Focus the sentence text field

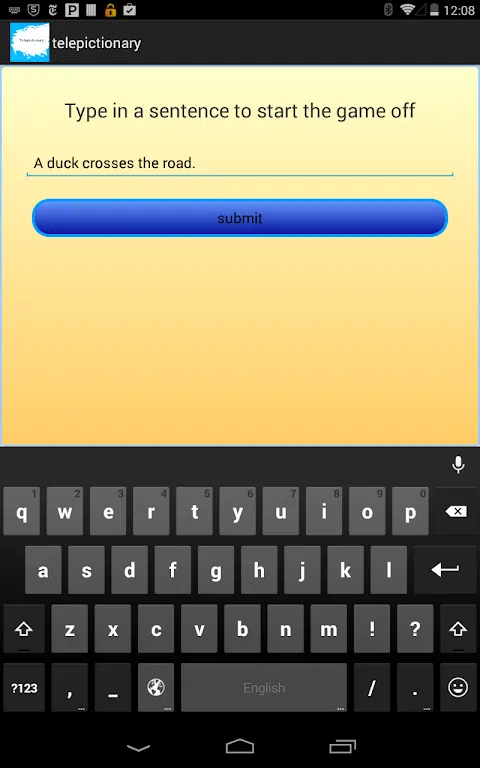240,164
